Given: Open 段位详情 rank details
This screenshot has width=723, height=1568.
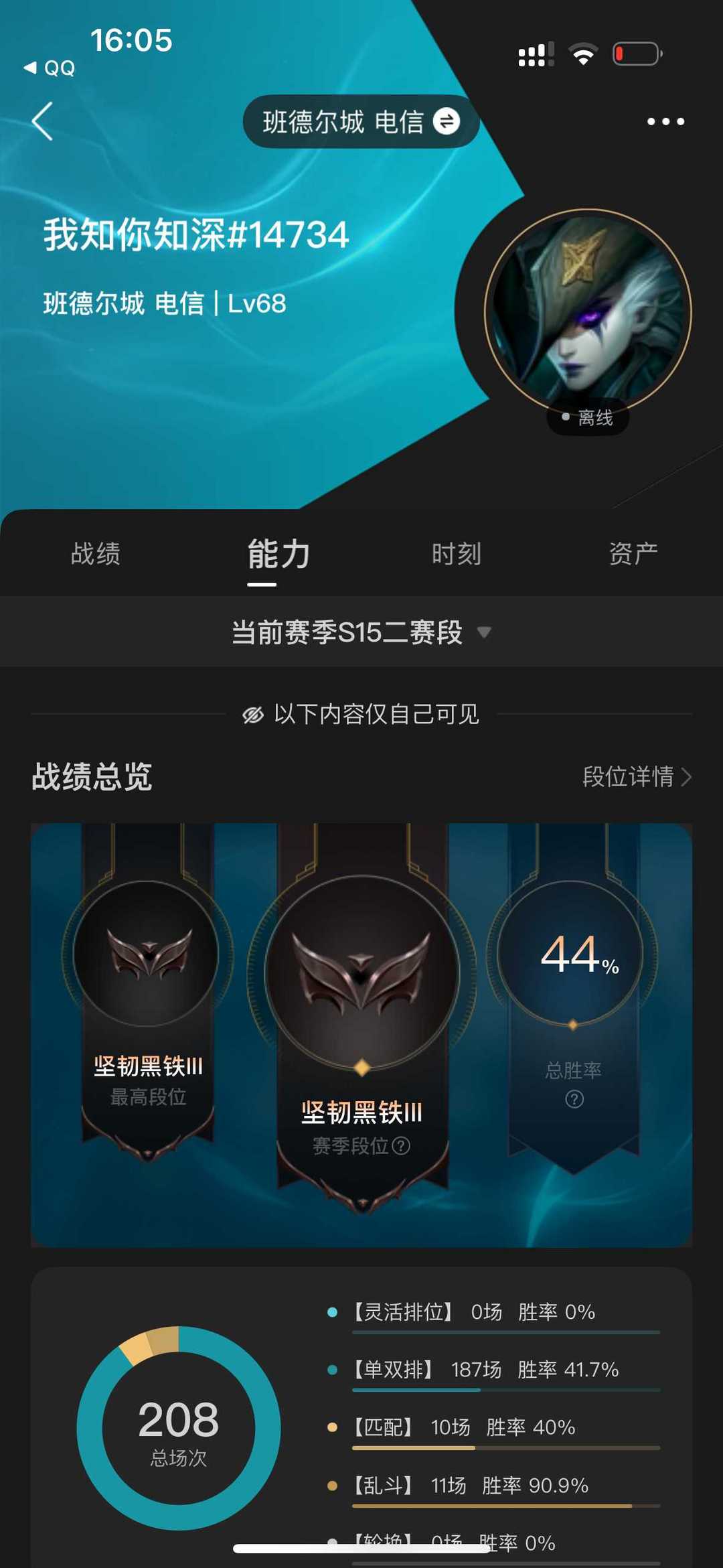Looking at the screenshot, I should point(637,777).
